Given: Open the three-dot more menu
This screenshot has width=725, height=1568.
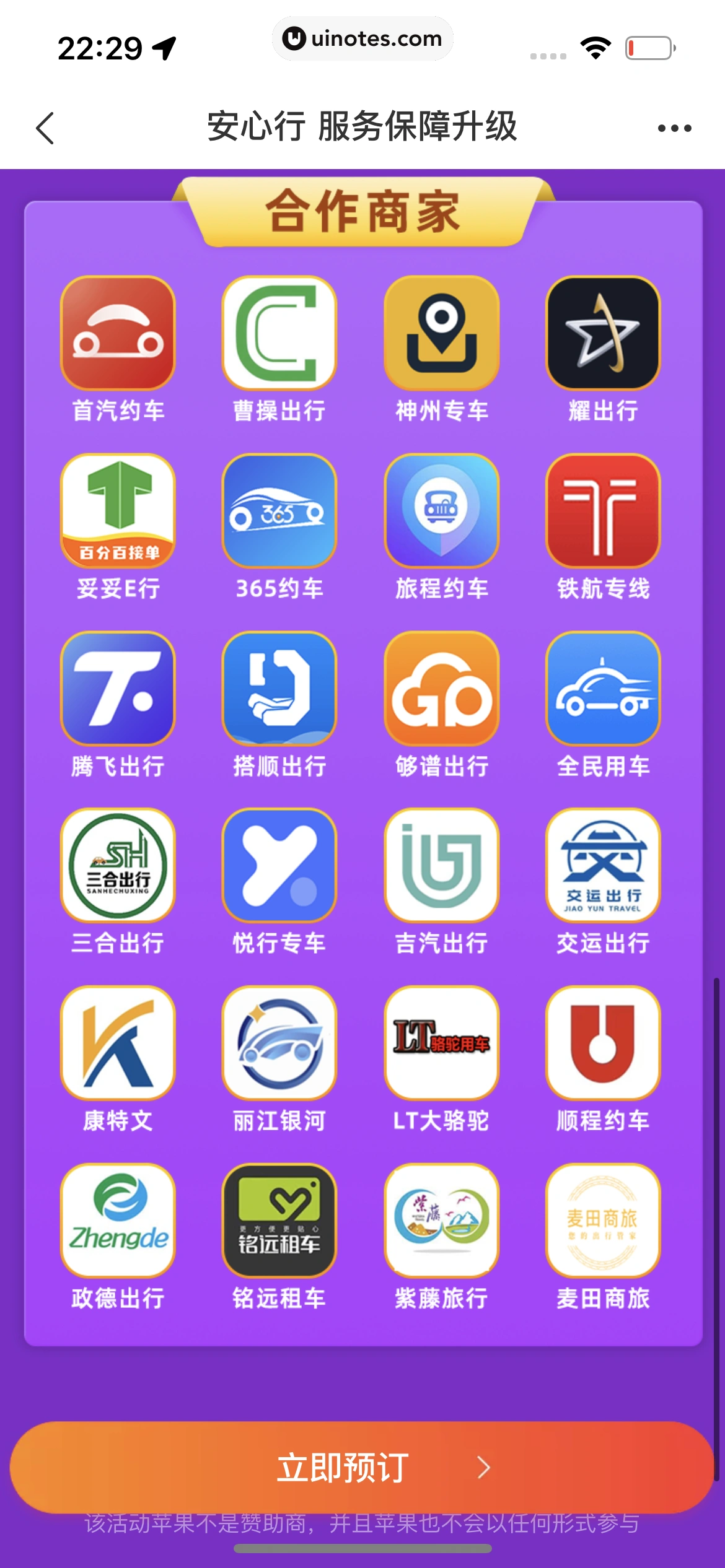Looking at the screenshot, I should [x=674, y=128].
